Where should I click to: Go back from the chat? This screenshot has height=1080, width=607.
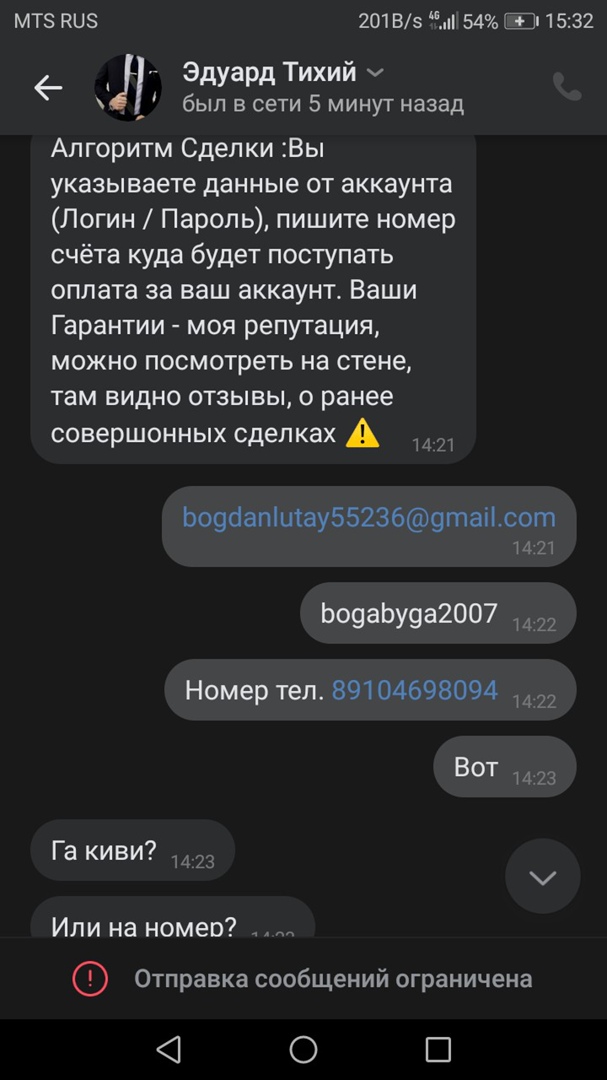coord(48,88)
